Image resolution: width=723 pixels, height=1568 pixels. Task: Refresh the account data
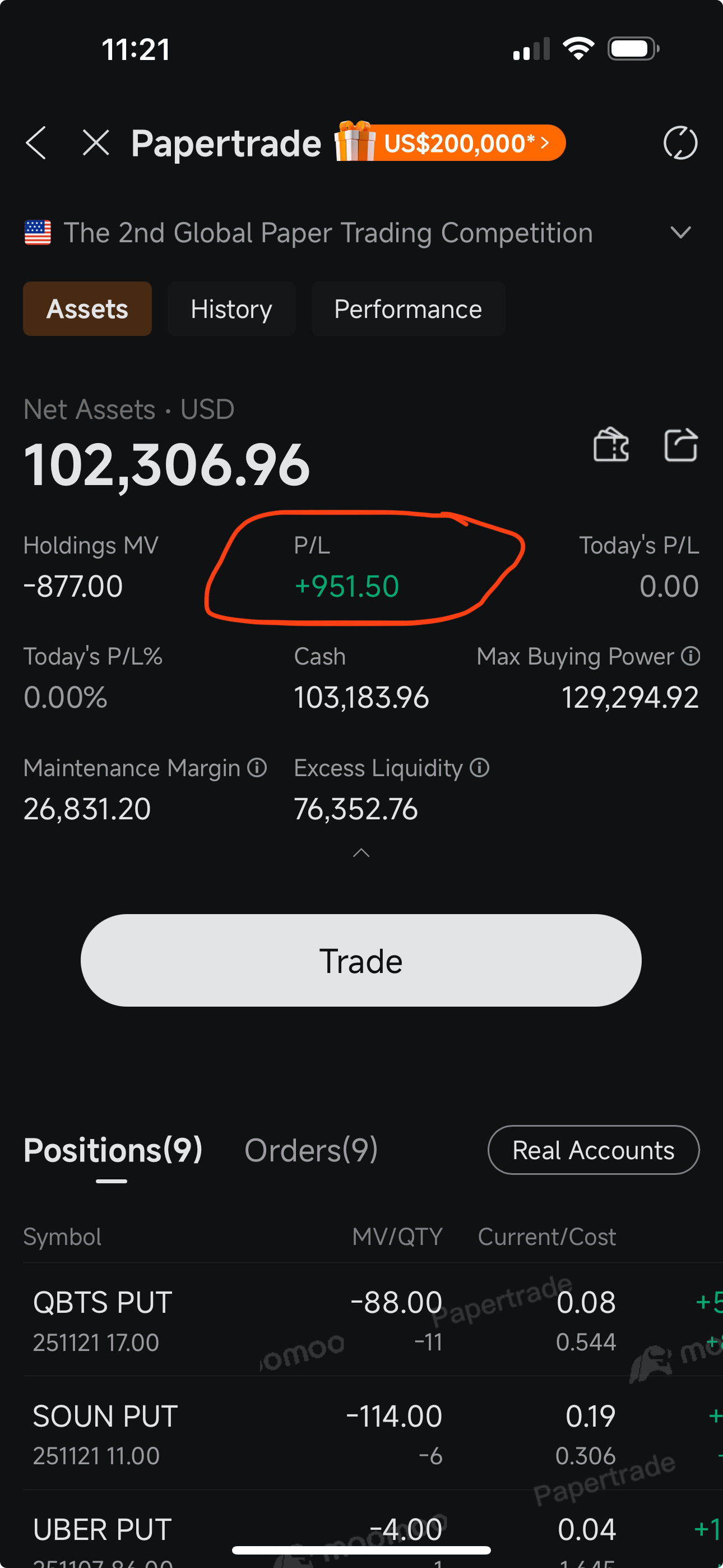click(x=680, y=143)
